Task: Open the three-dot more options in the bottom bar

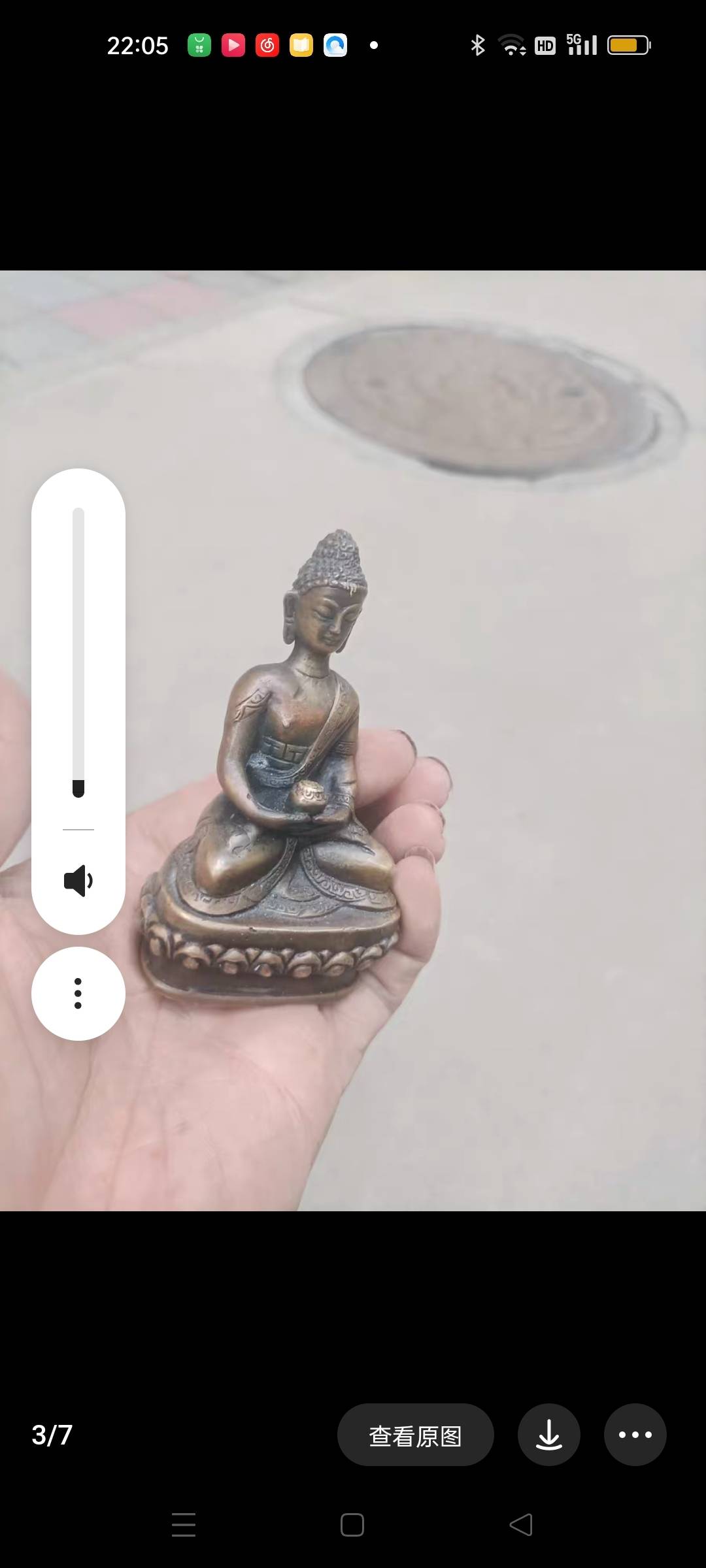Action: tap(635, 1435)
